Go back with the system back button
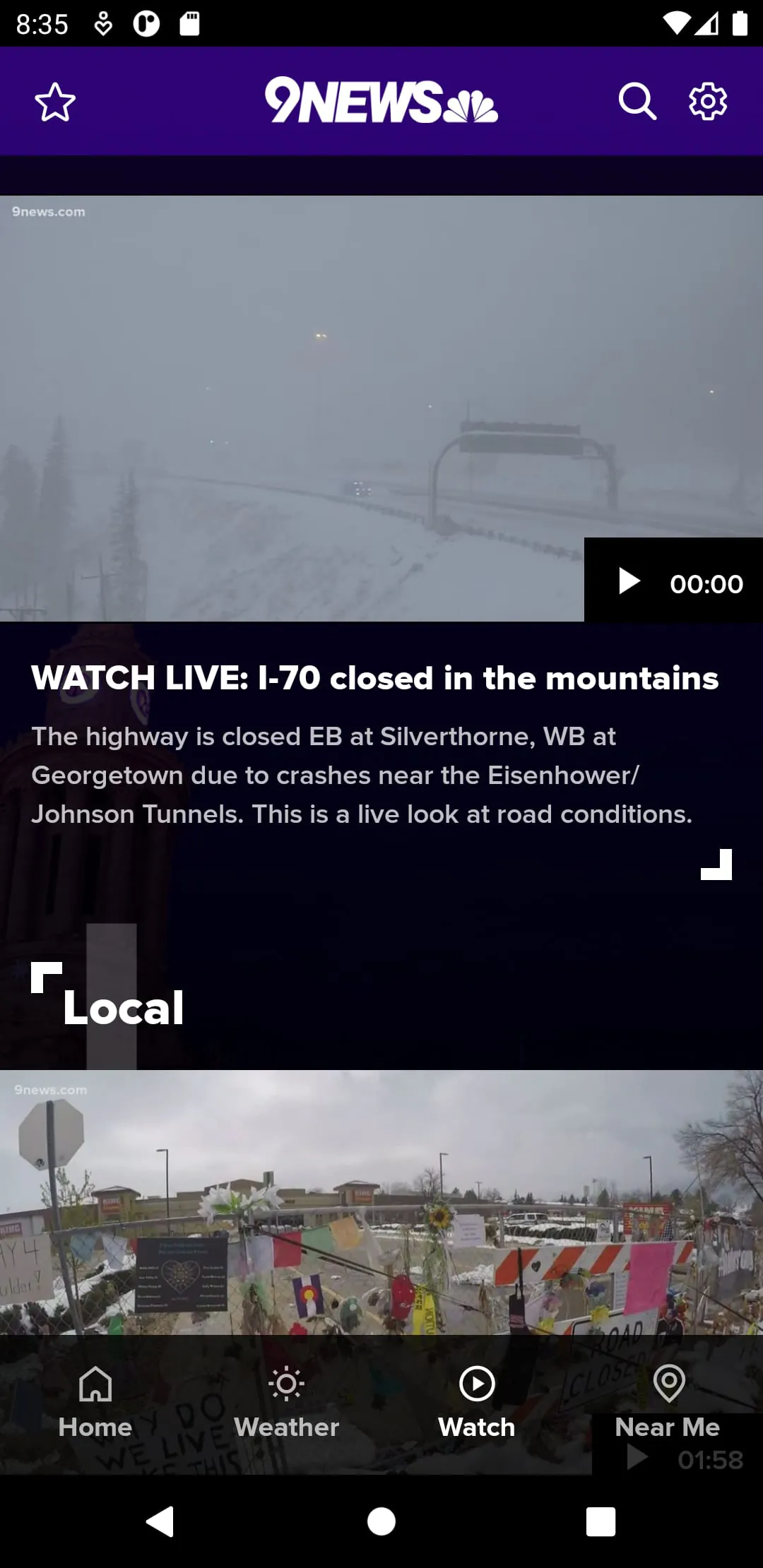 click(x=160, y=1521)
